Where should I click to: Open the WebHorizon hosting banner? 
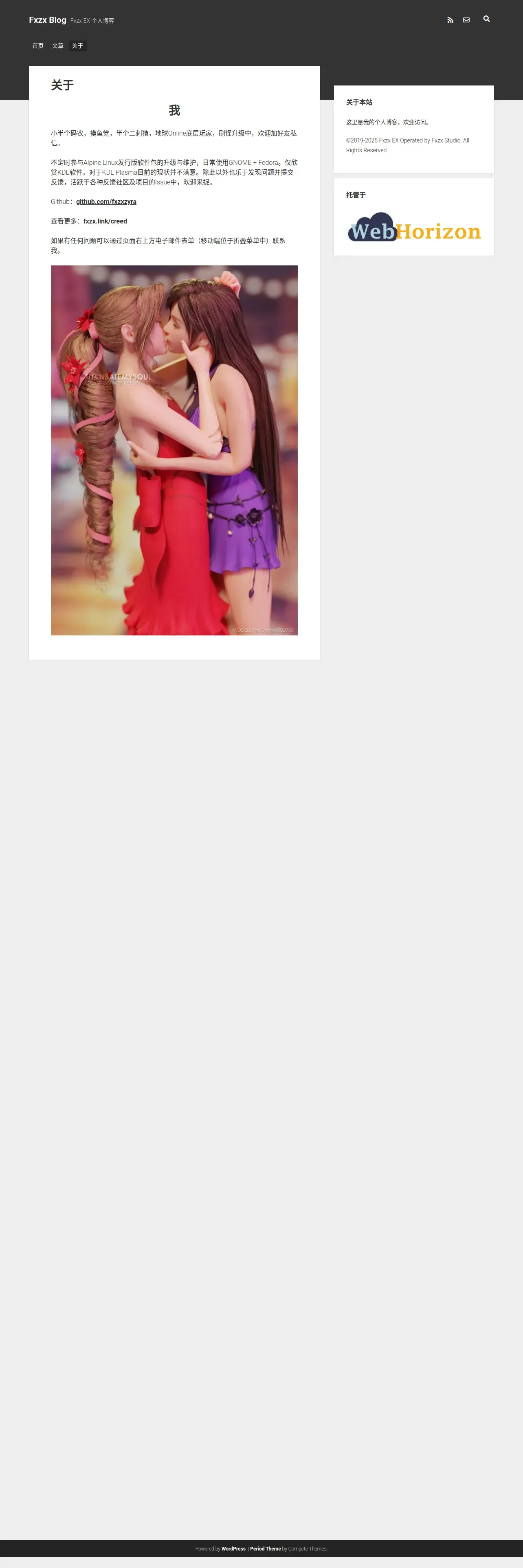414,227
